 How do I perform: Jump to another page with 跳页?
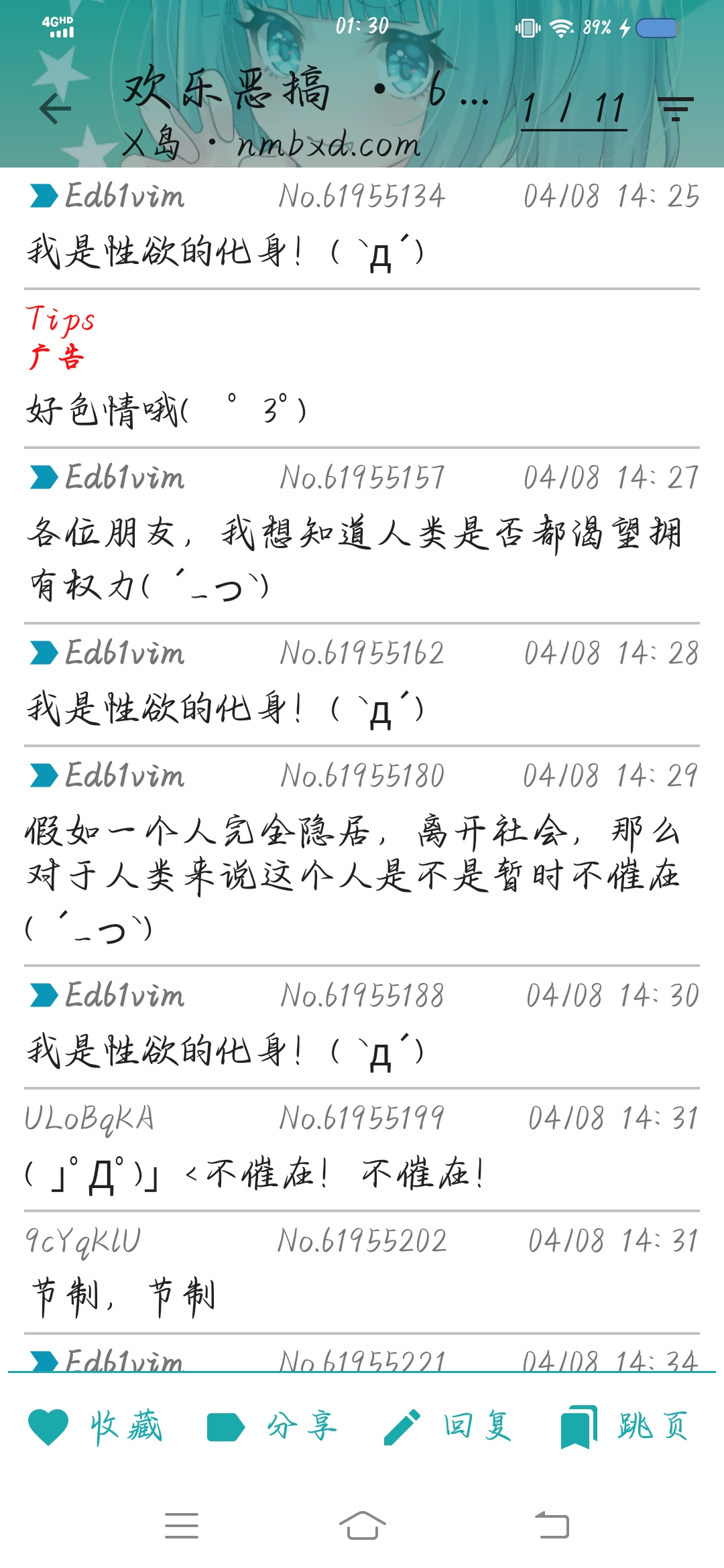point(625,1426)
